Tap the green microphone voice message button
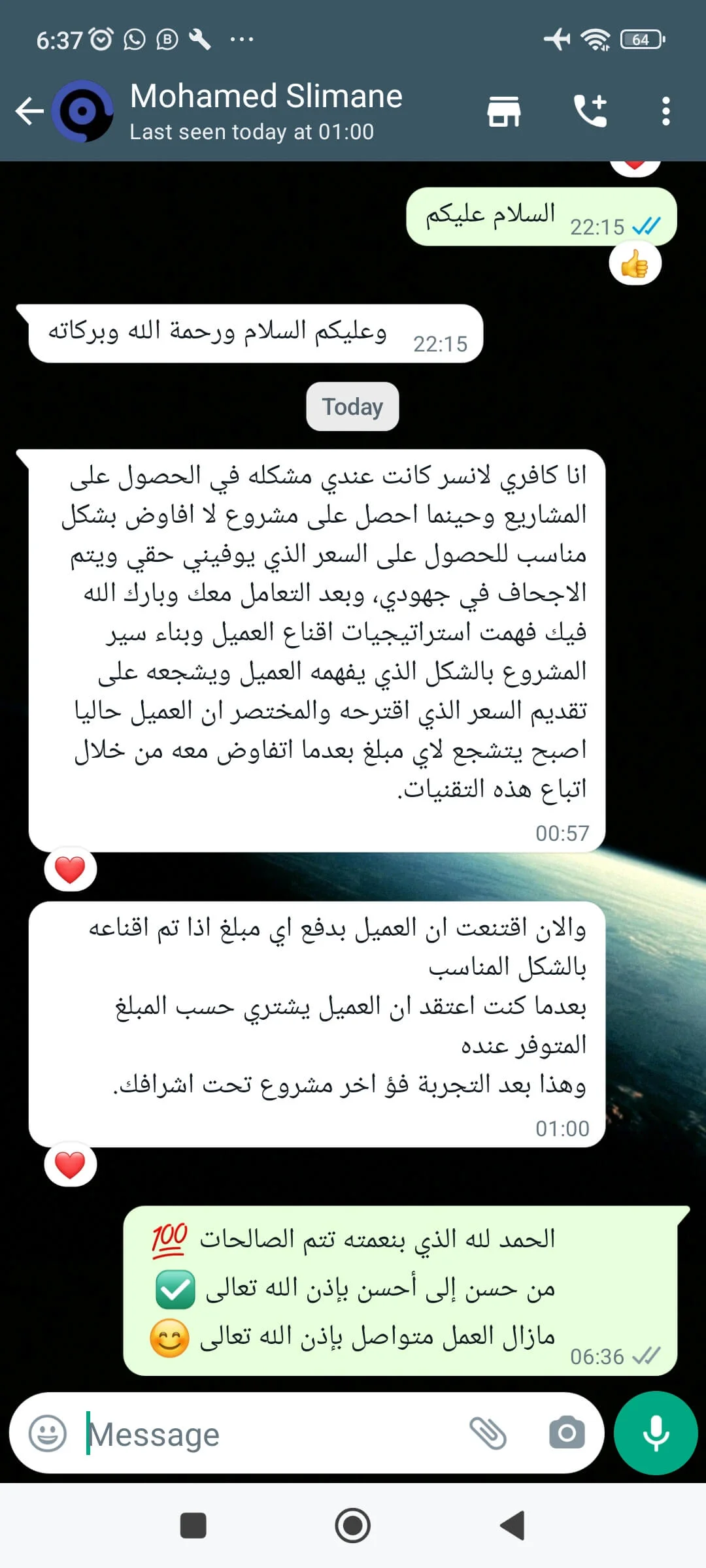Viewport: 706px width, 1568px height. 656,1433
